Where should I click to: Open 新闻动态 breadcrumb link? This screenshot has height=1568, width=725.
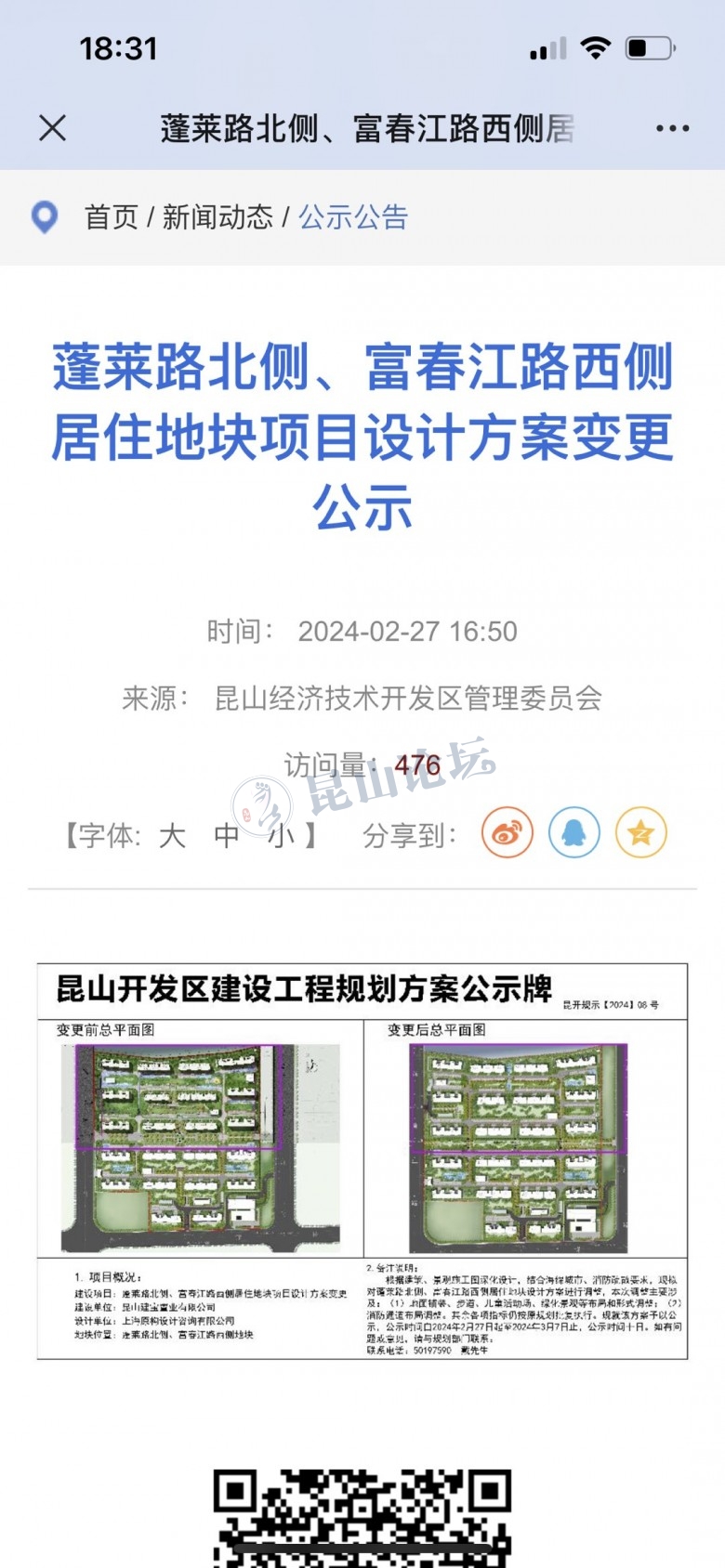click(217, 217)
